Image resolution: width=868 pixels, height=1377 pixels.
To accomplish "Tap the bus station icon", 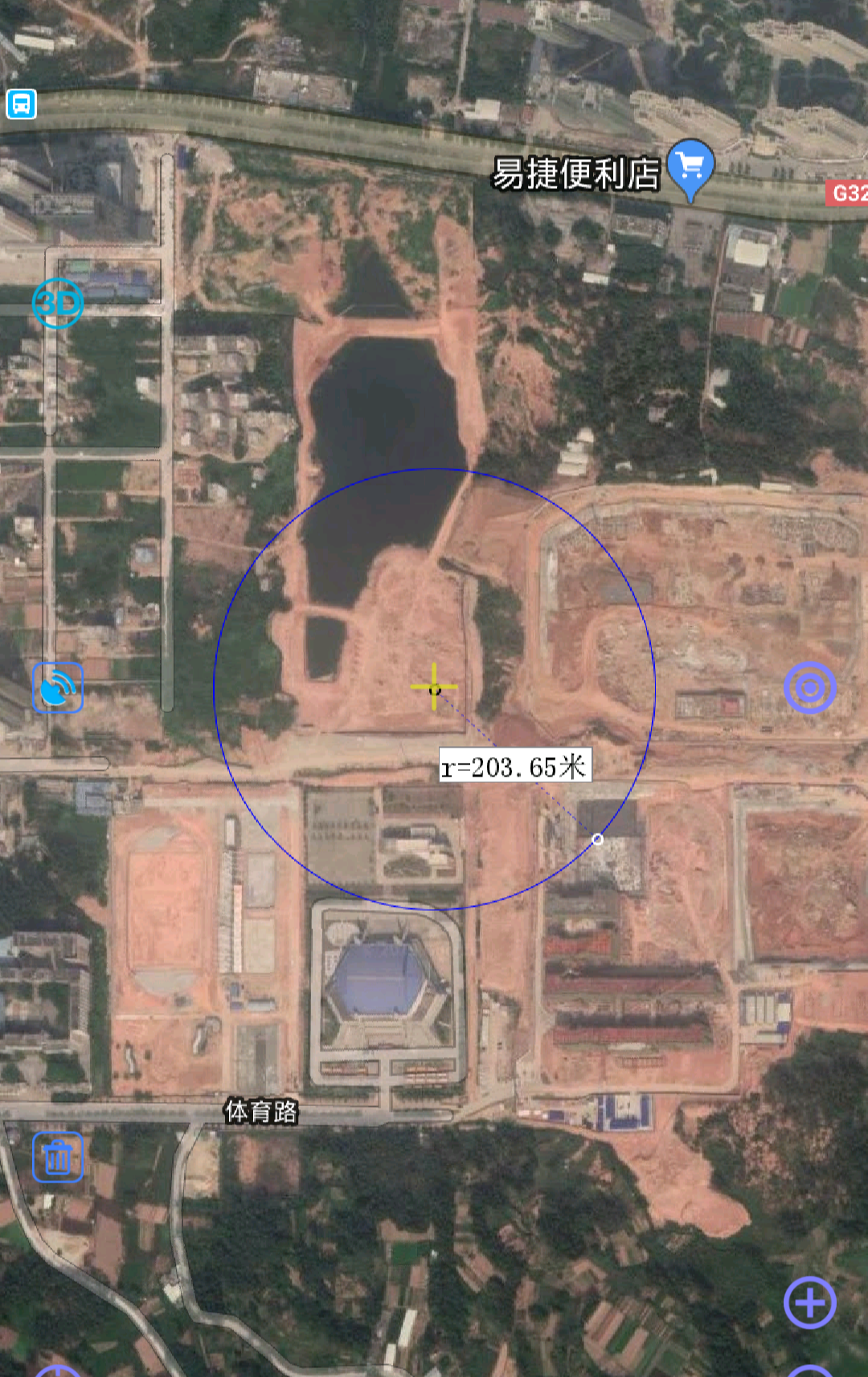I will [x=22, y=104].
